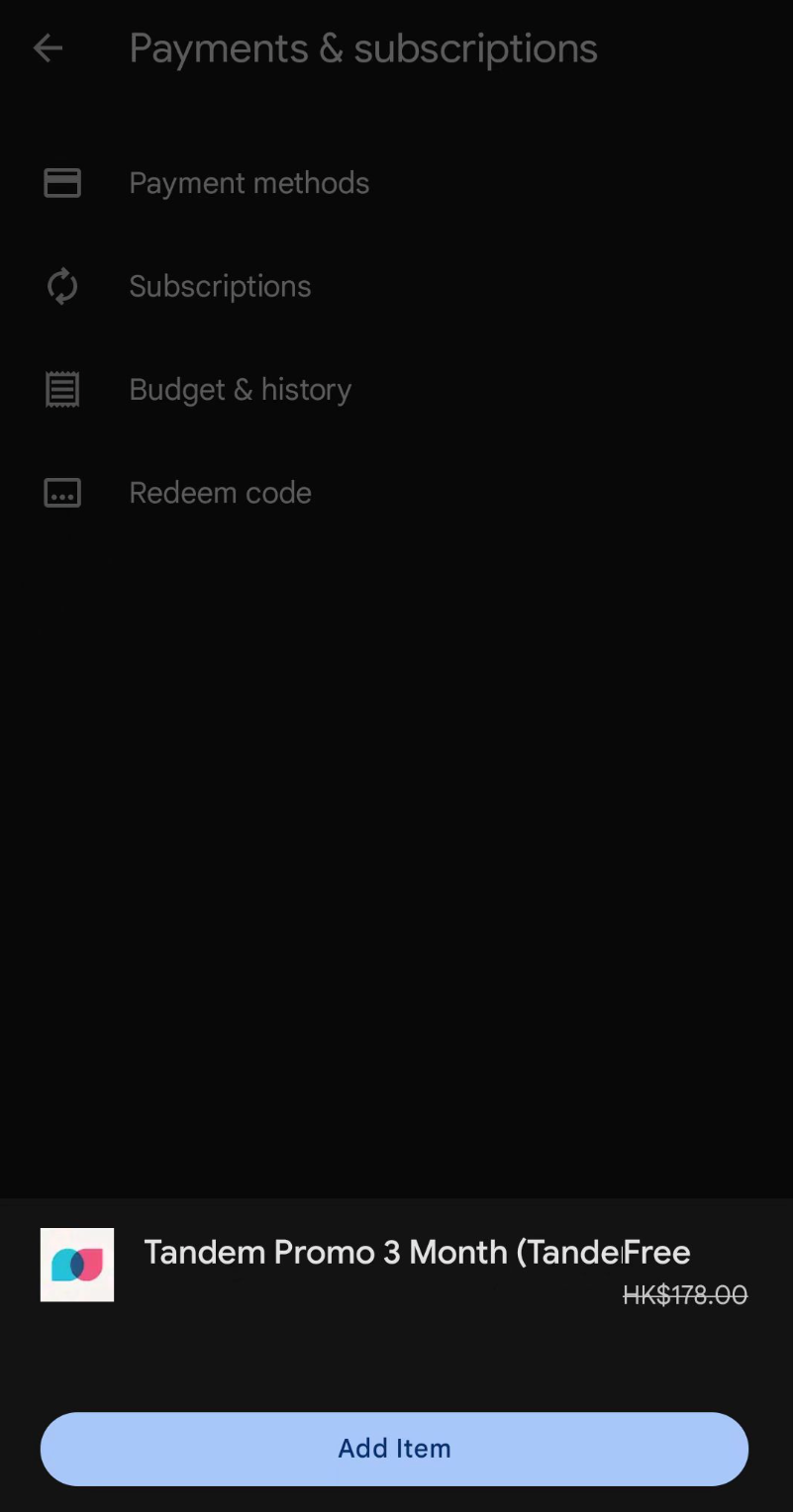Image resolution: width=794 pixels, height=1512 pixels.
Task: Open the Subscriptions row
Action: [397, 287]
